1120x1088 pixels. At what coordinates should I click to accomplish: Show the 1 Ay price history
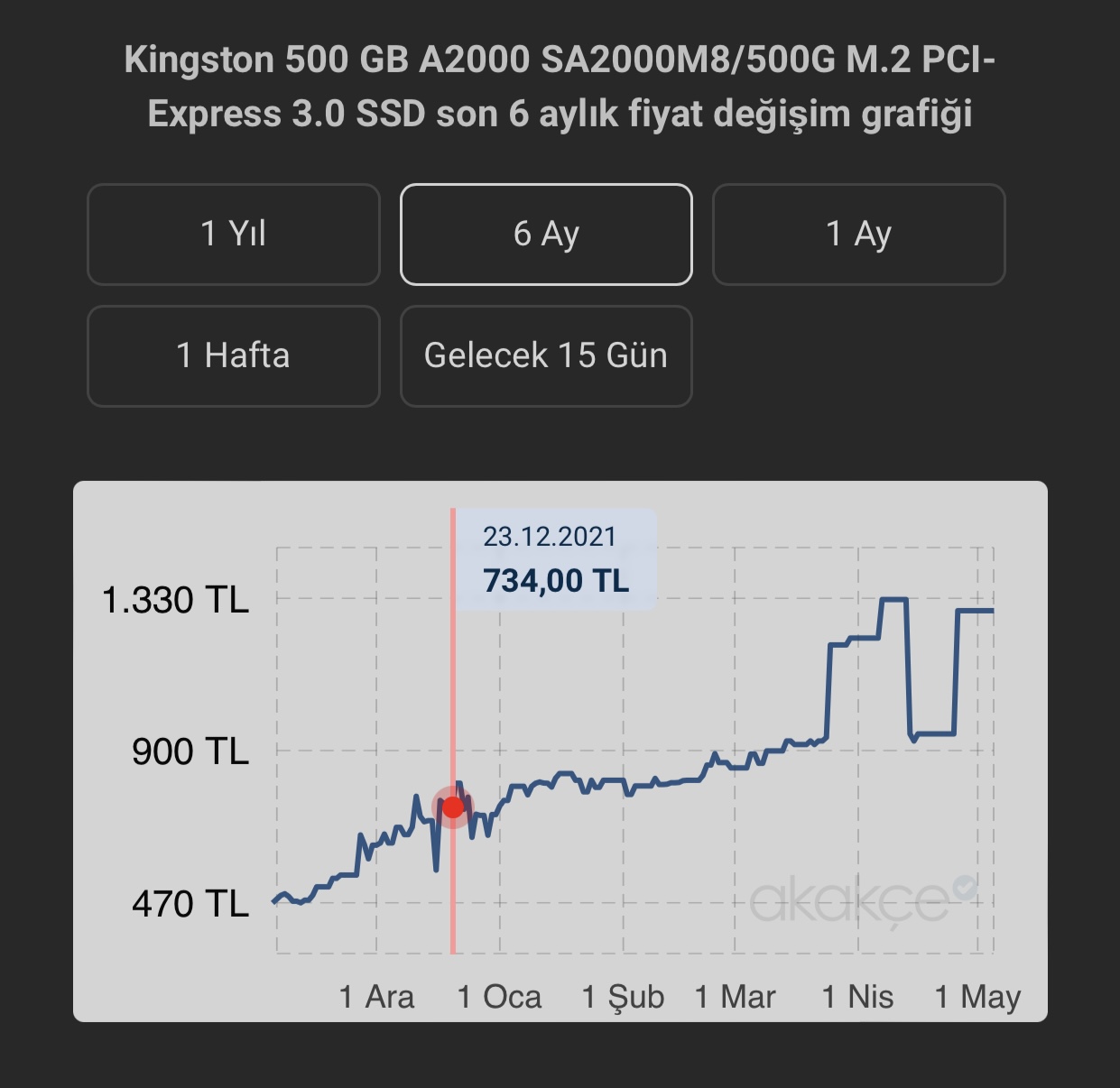coord(858,235)
